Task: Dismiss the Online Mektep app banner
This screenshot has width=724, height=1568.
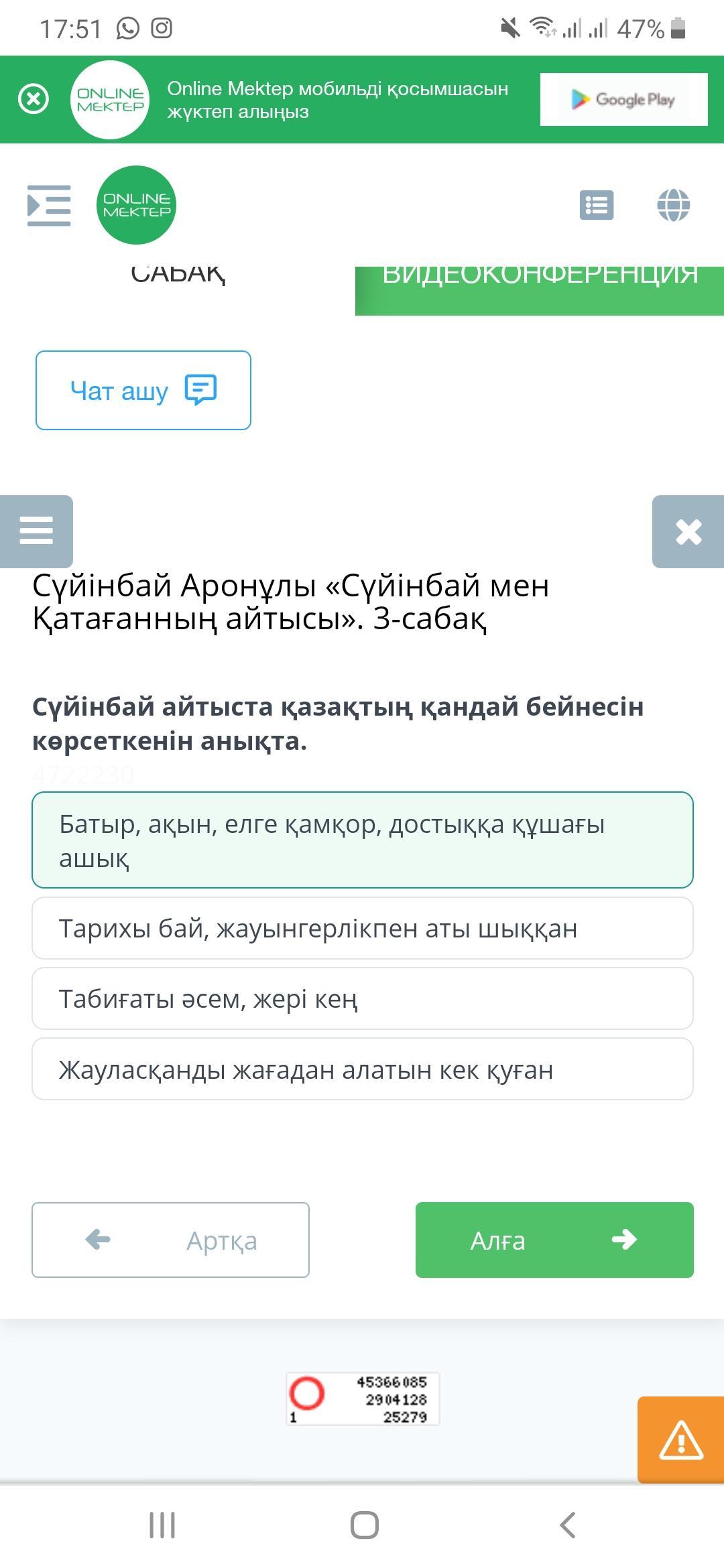Action: tap(34, 99)
